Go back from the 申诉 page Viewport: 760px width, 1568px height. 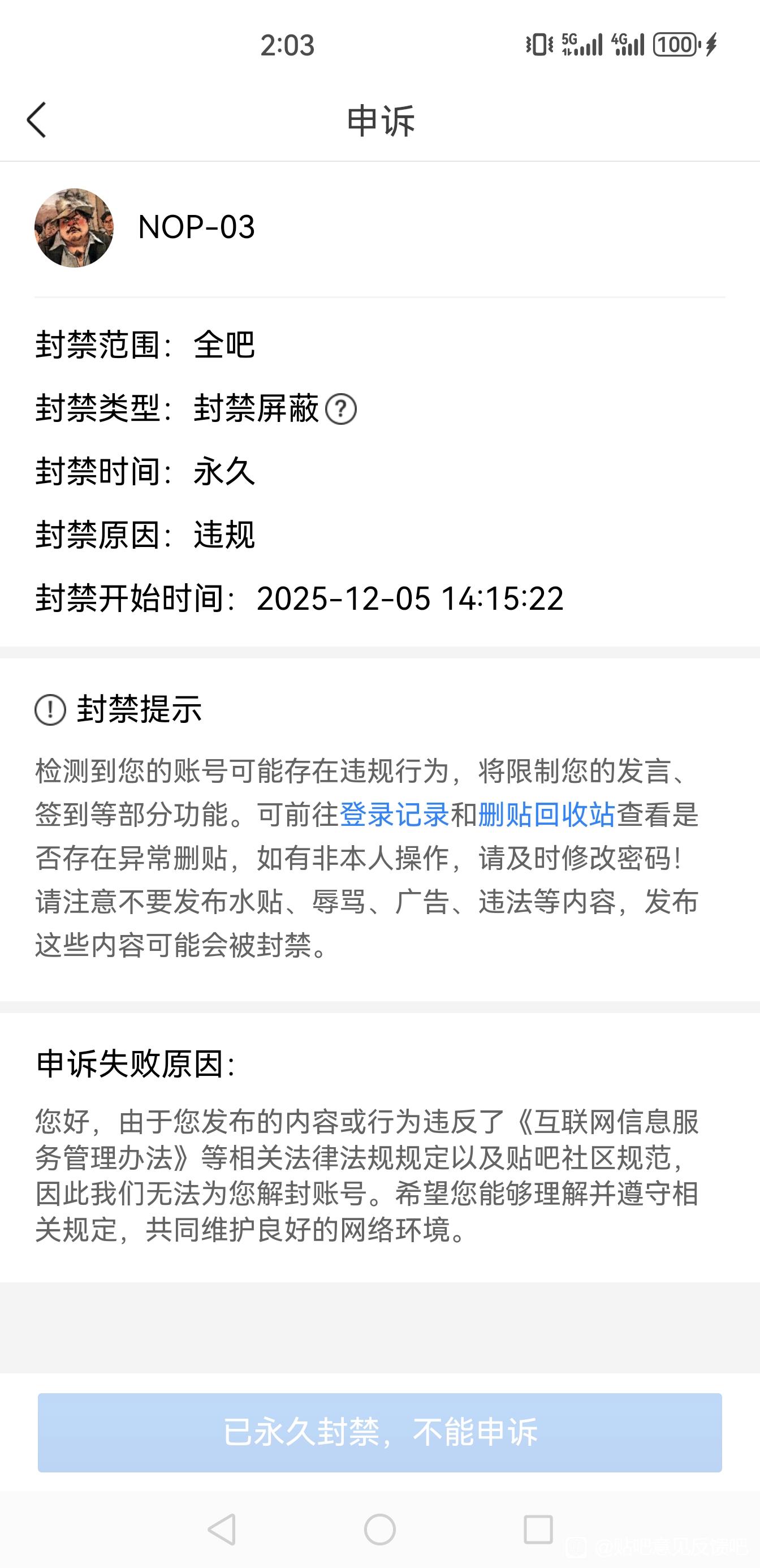[37, 120]
